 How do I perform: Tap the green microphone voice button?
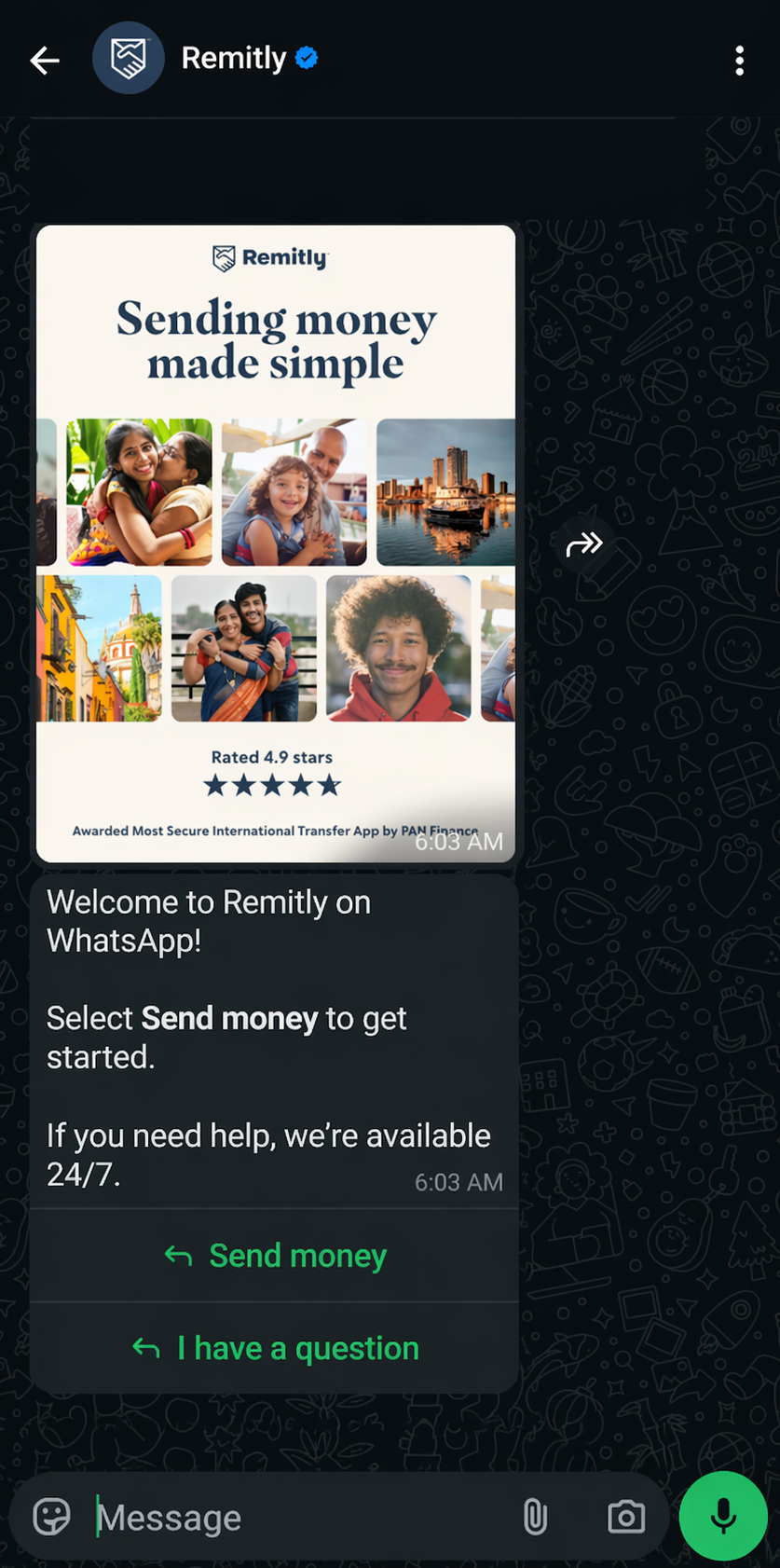click(723, 1517)
